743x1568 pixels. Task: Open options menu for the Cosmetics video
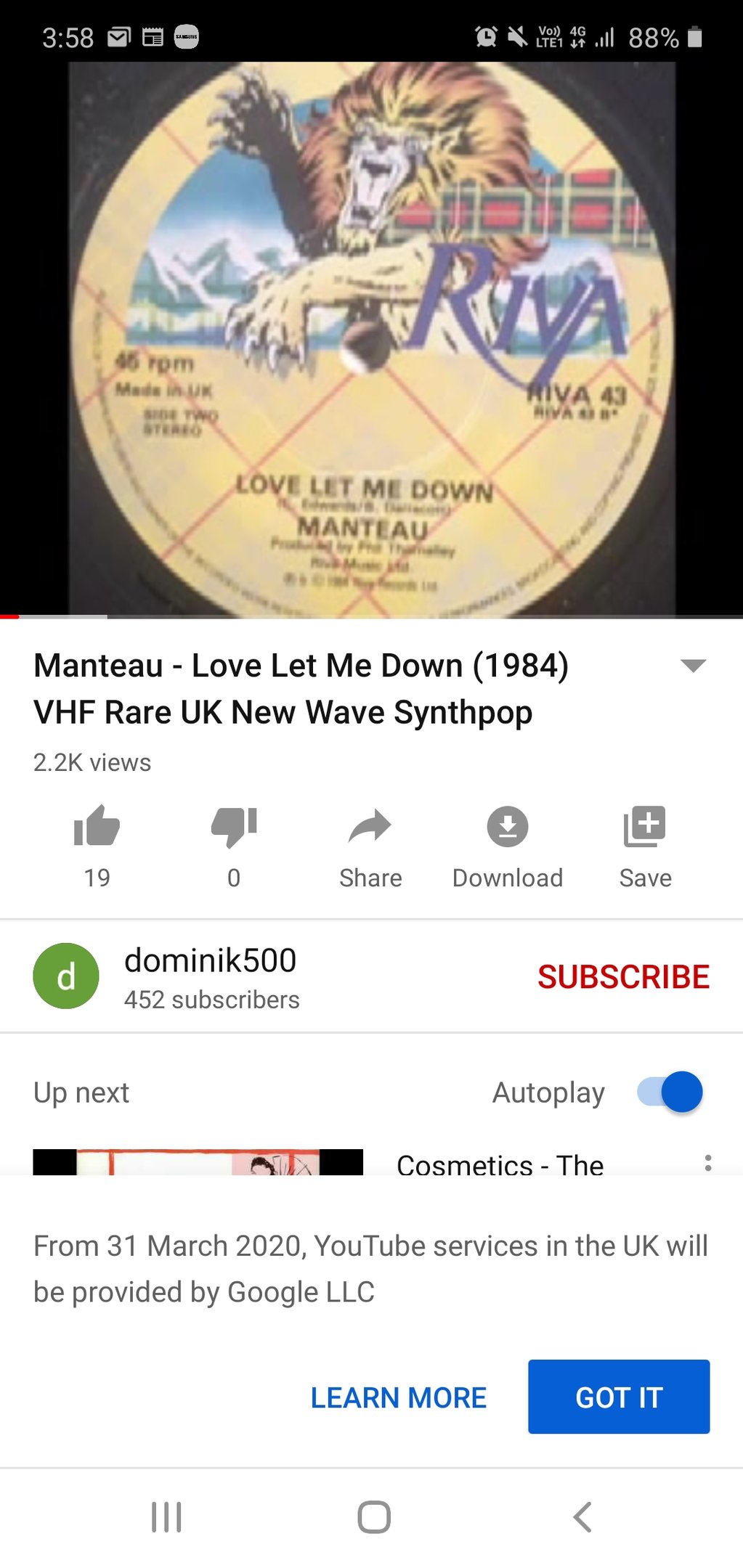click(708, 1163)
